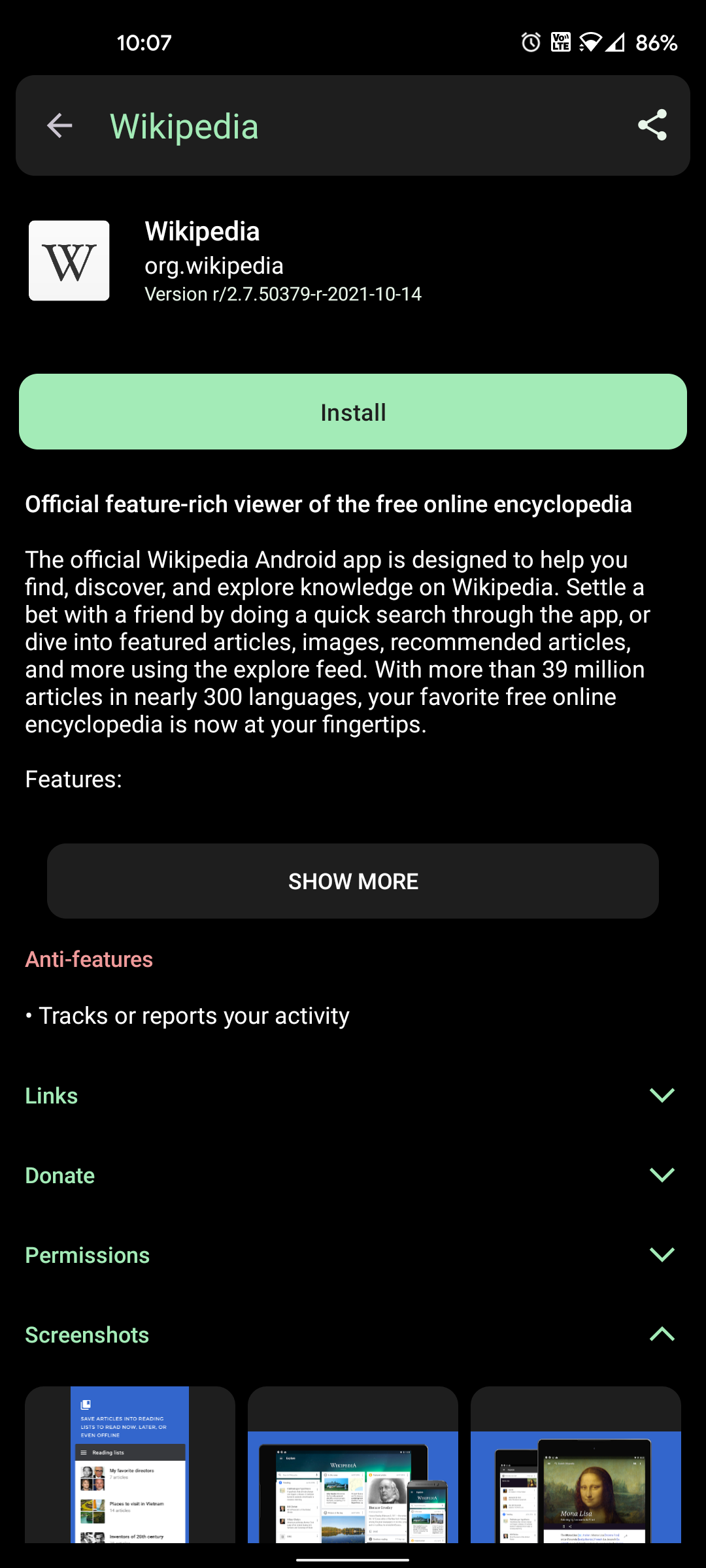Expand the Donate section
706x1568 pixels.
coord(353,1175)
